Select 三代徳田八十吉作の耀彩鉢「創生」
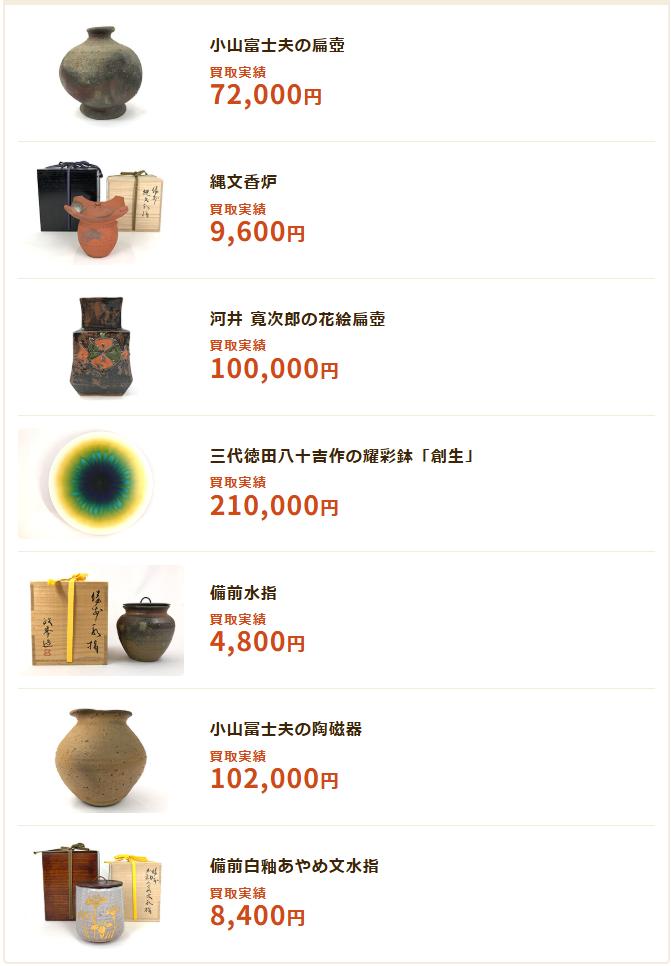Screen dimensions: 671x966 click(341, 456)
